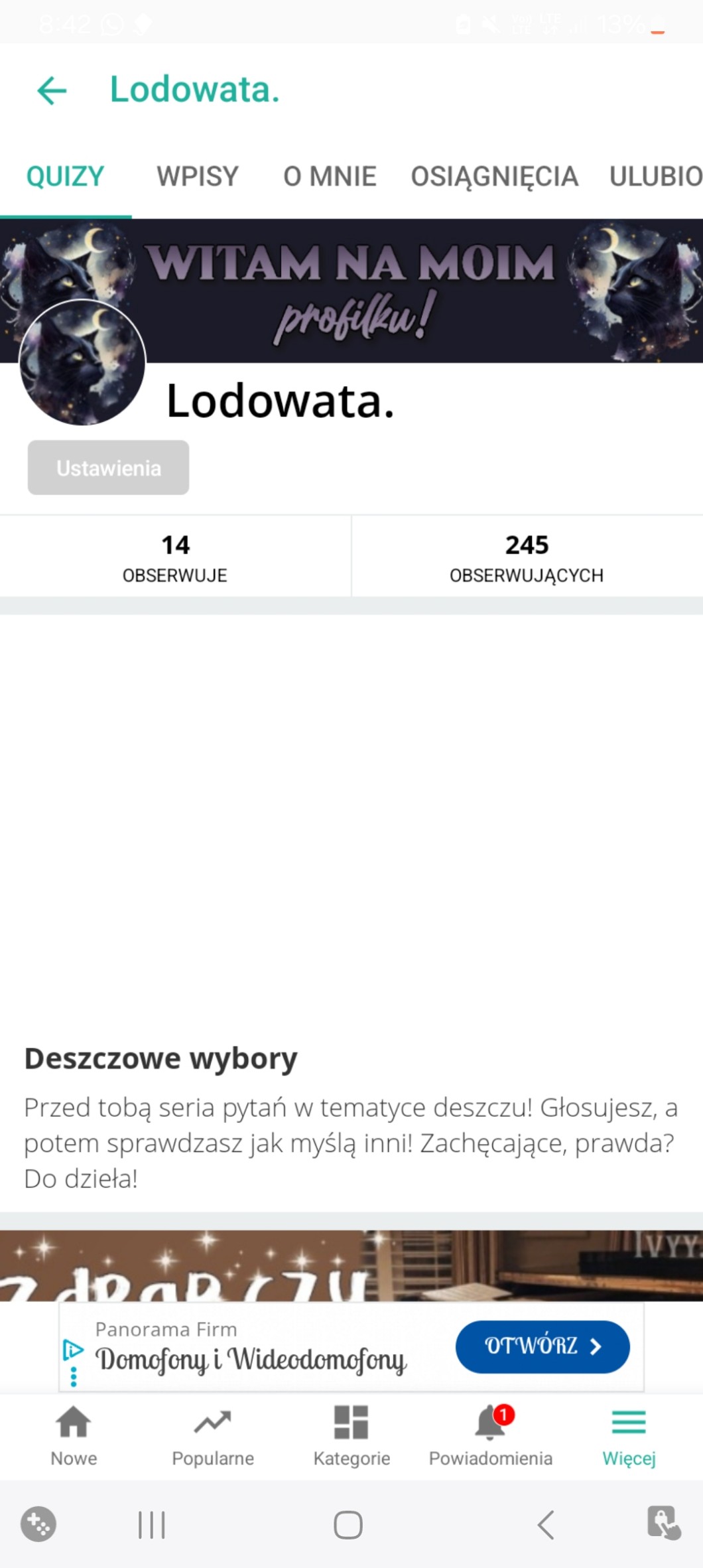Tap OTWÓRZ on the Panorama Firm ad
The width and height of the screenshot is (703, 1568).
542,1346
